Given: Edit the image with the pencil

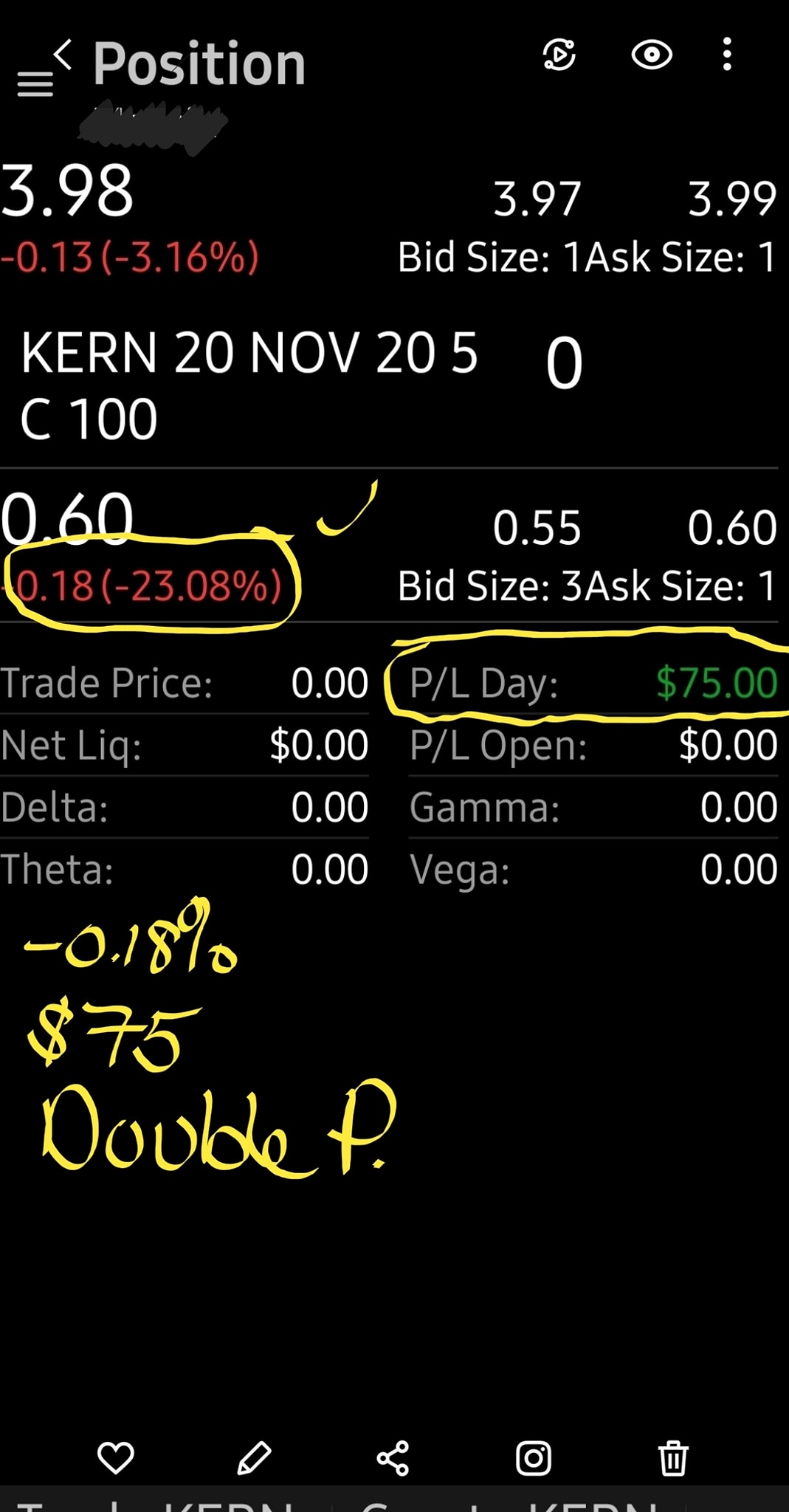Looking at the screenshot, I should pos(254,1458).
